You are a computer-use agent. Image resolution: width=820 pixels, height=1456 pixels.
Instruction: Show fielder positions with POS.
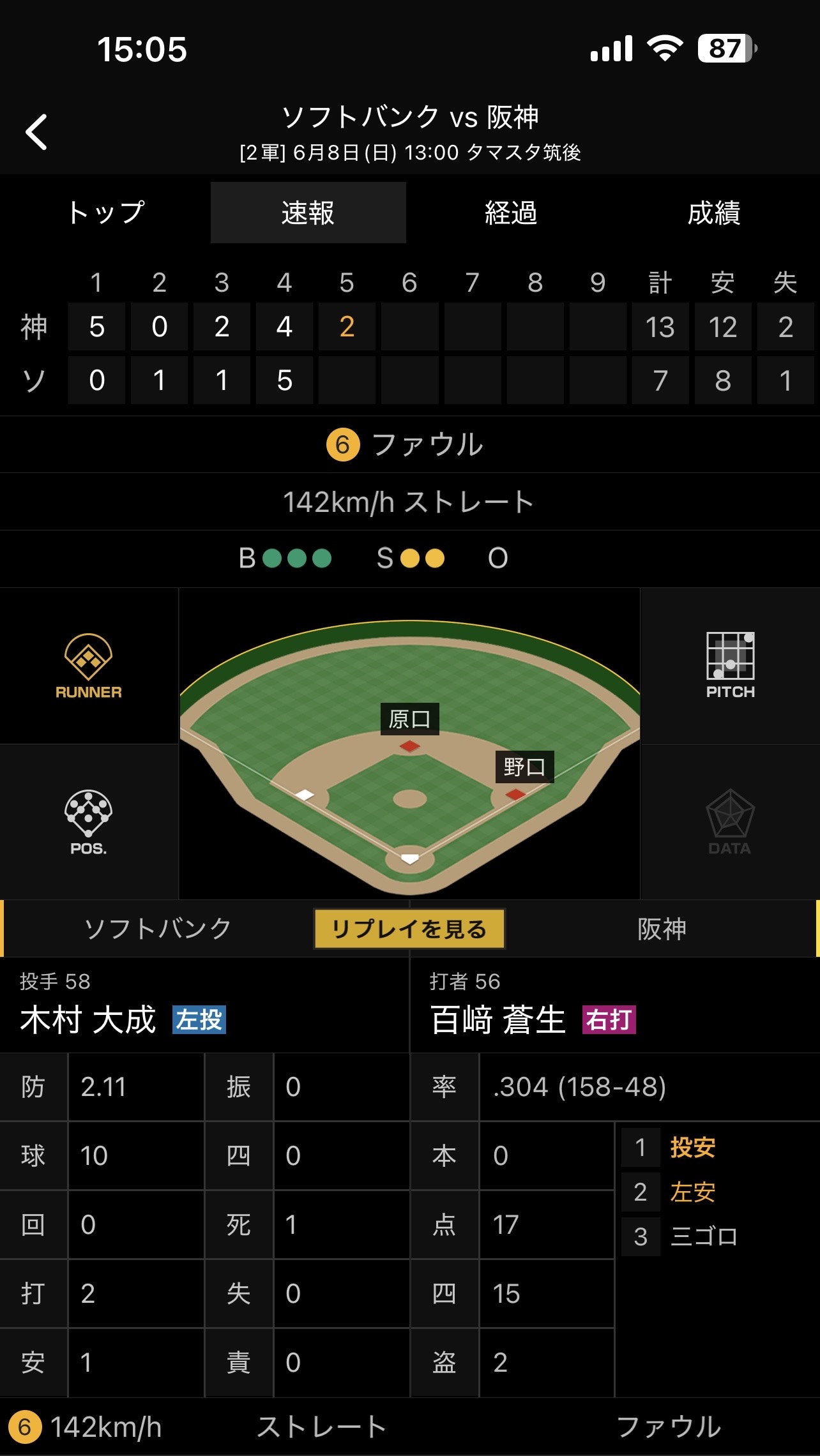coord(89,822)
